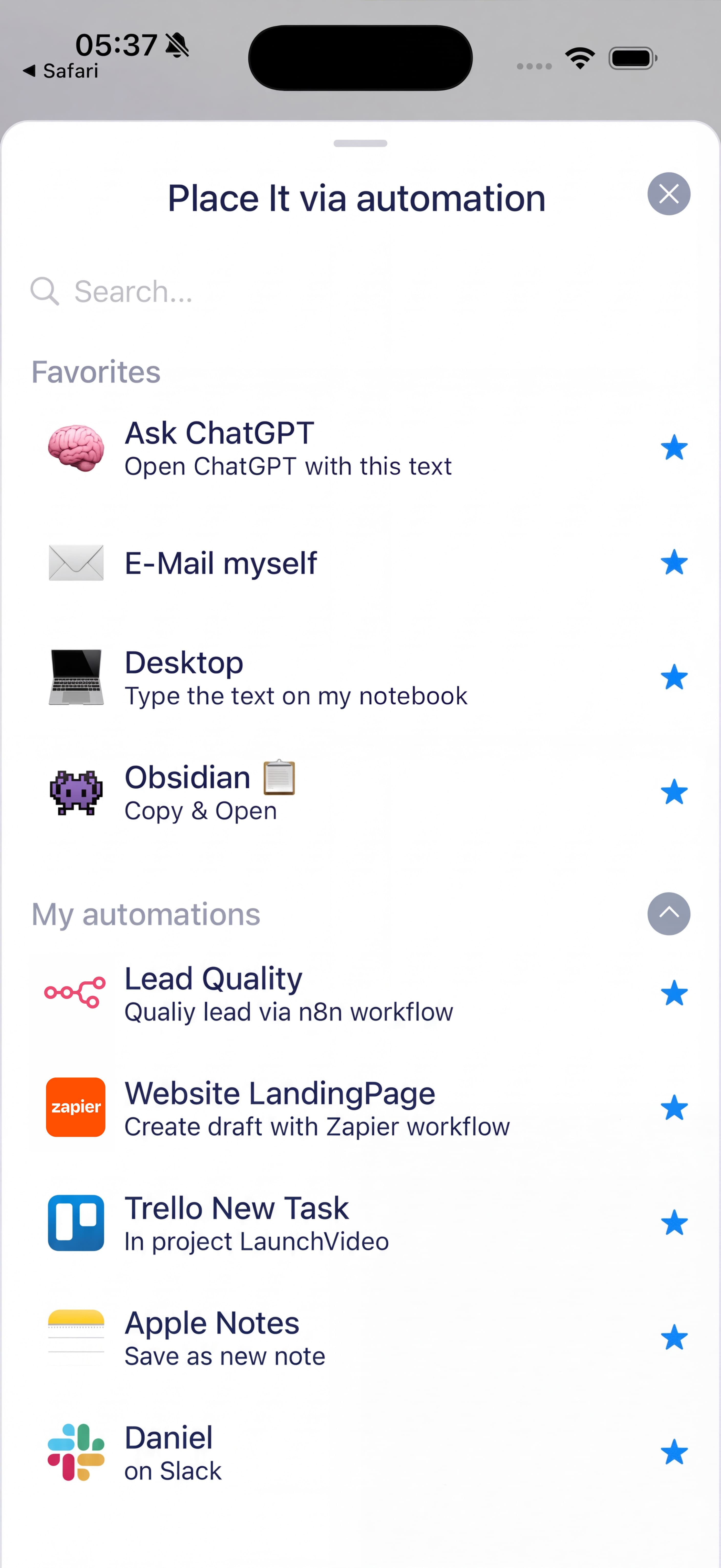Toggle the star on Trello New Task
This screenshot has height=1568, width=721.
pos(674,1223)
